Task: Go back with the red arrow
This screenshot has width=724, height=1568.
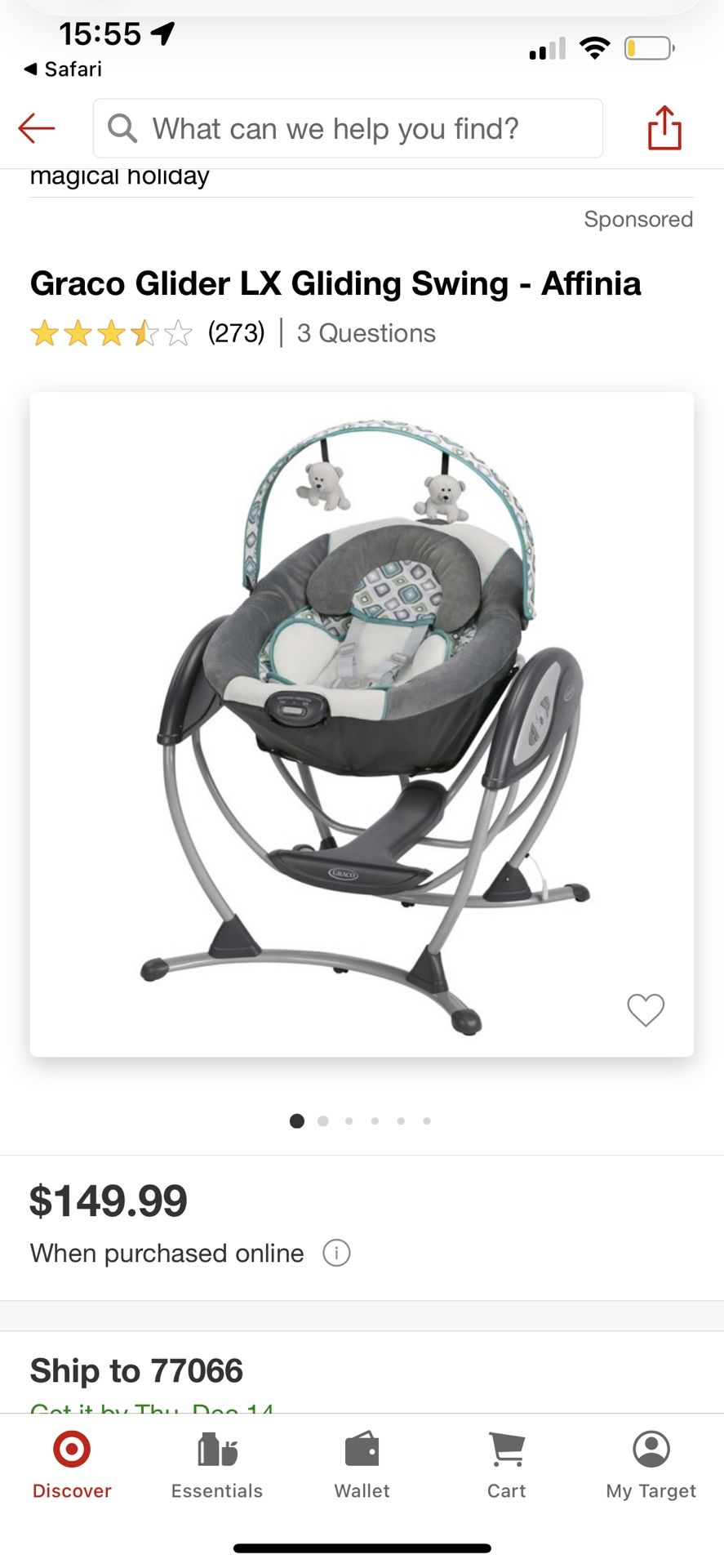Action: coord(37,128)
